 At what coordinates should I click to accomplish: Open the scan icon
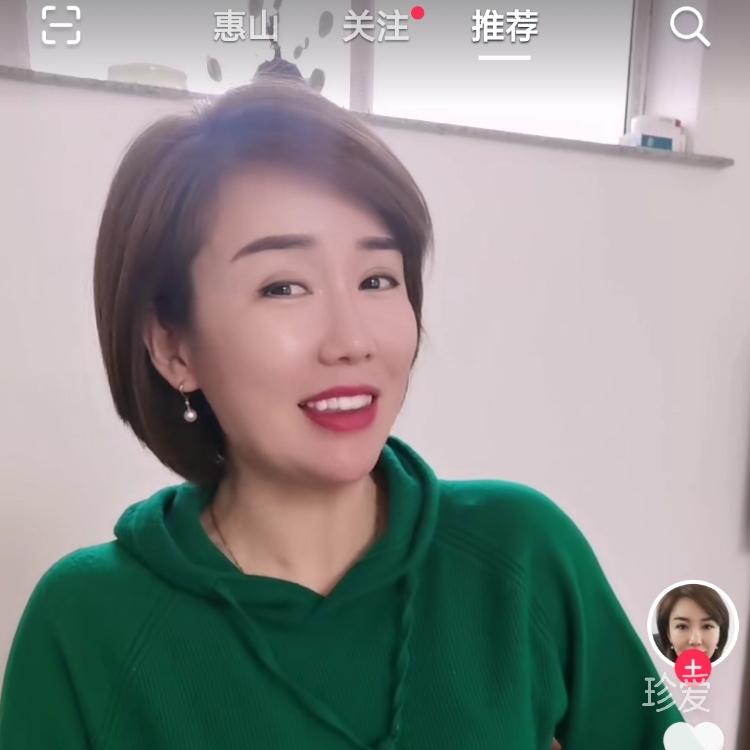click(x=61, y=26)
